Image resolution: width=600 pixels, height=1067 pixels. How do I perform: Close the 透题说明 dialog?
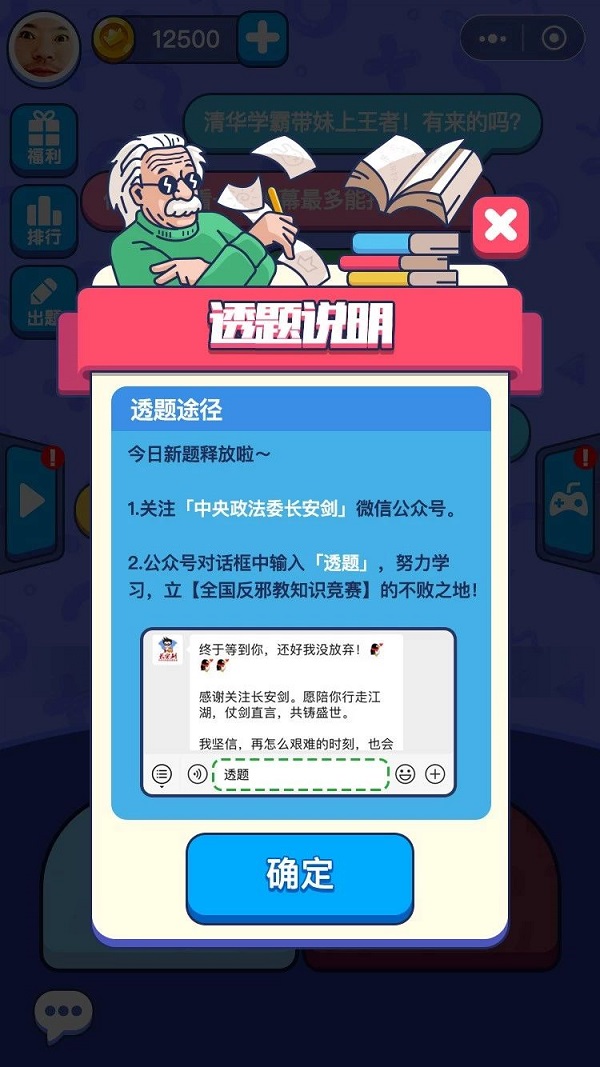pyautogui.click(x=500, y=228)
